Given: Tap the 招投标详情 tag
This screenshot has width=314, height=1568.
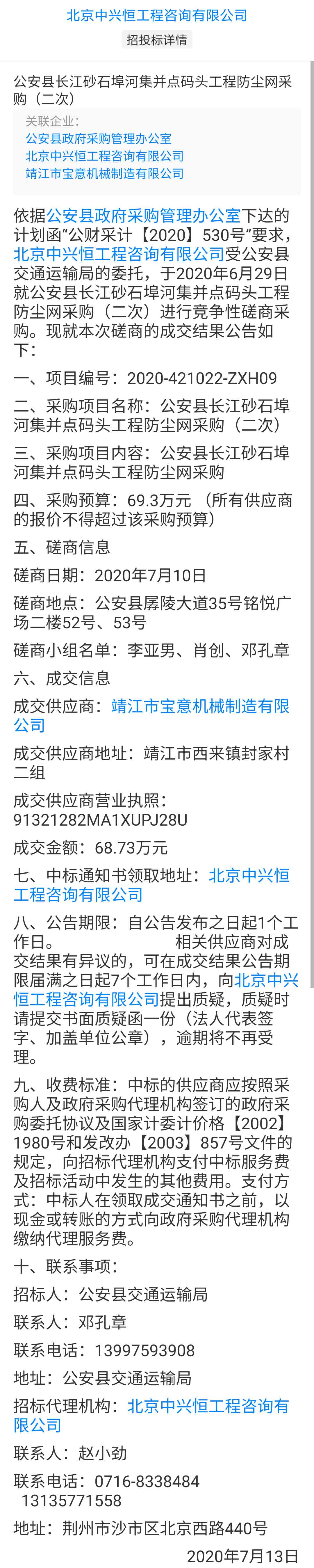Looking at the screenshot, I should (156, 40).
